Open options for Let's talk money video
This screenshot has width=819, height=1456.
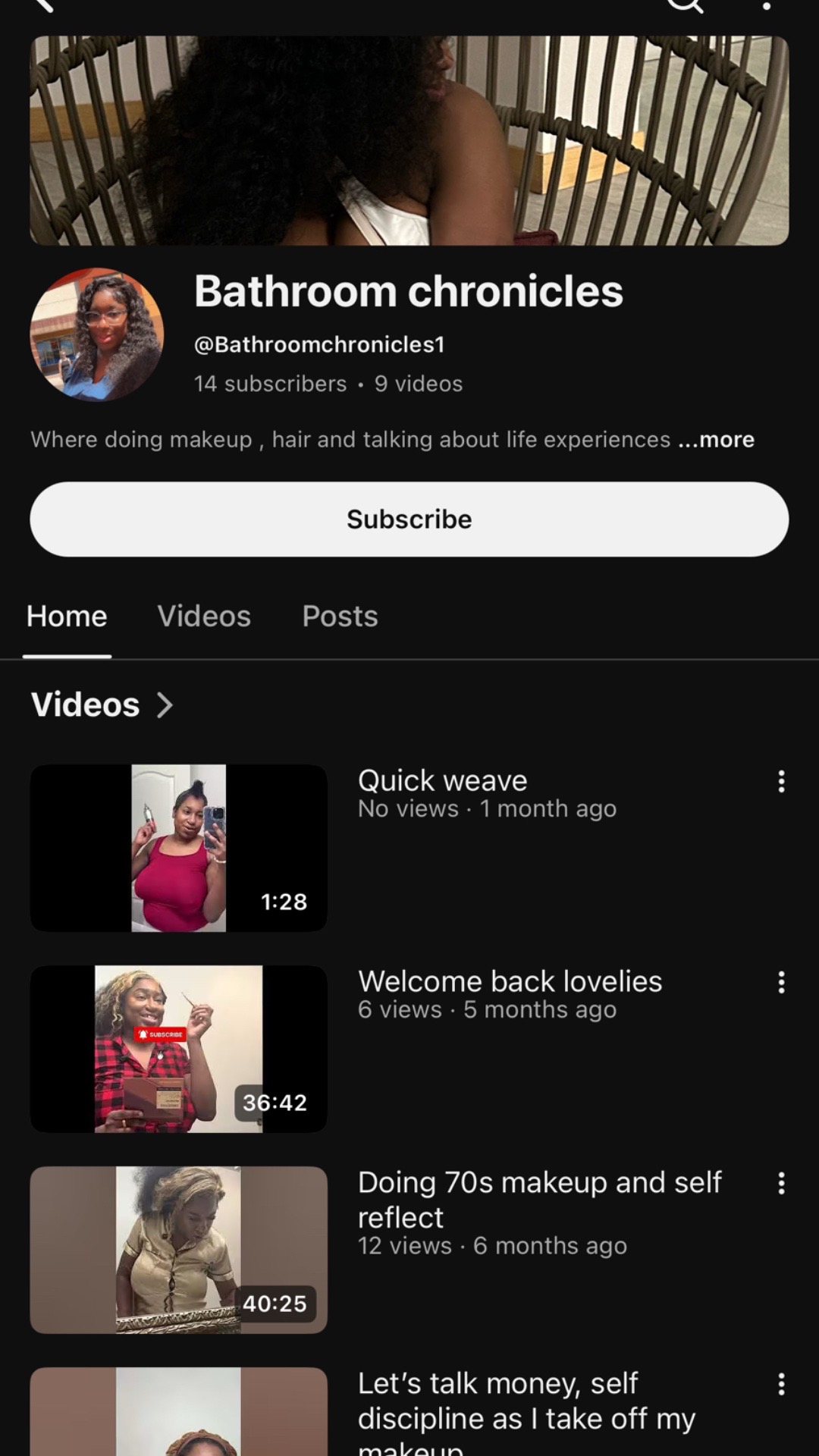tap(781, 1385)
